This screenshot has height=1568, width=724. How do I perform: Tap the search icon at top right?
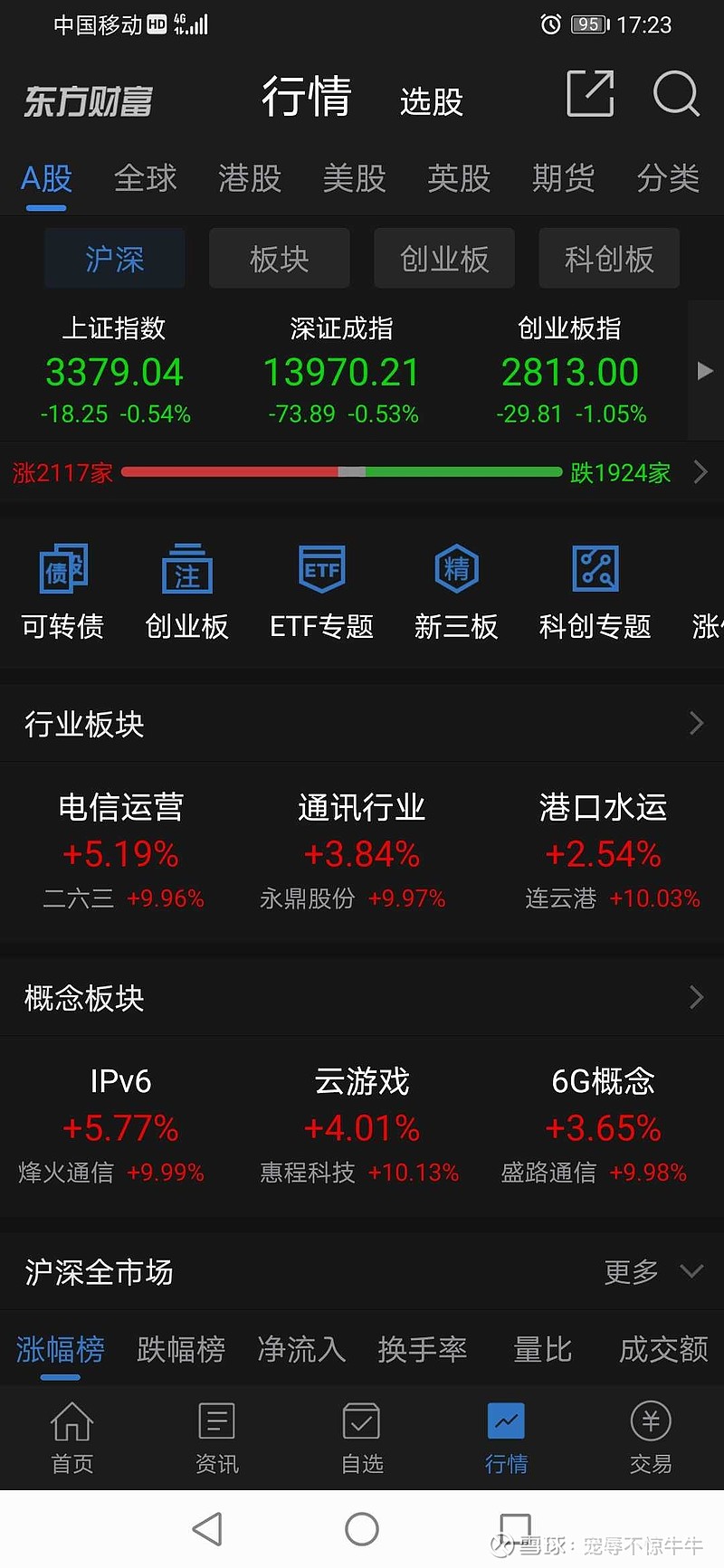[675, 95]
